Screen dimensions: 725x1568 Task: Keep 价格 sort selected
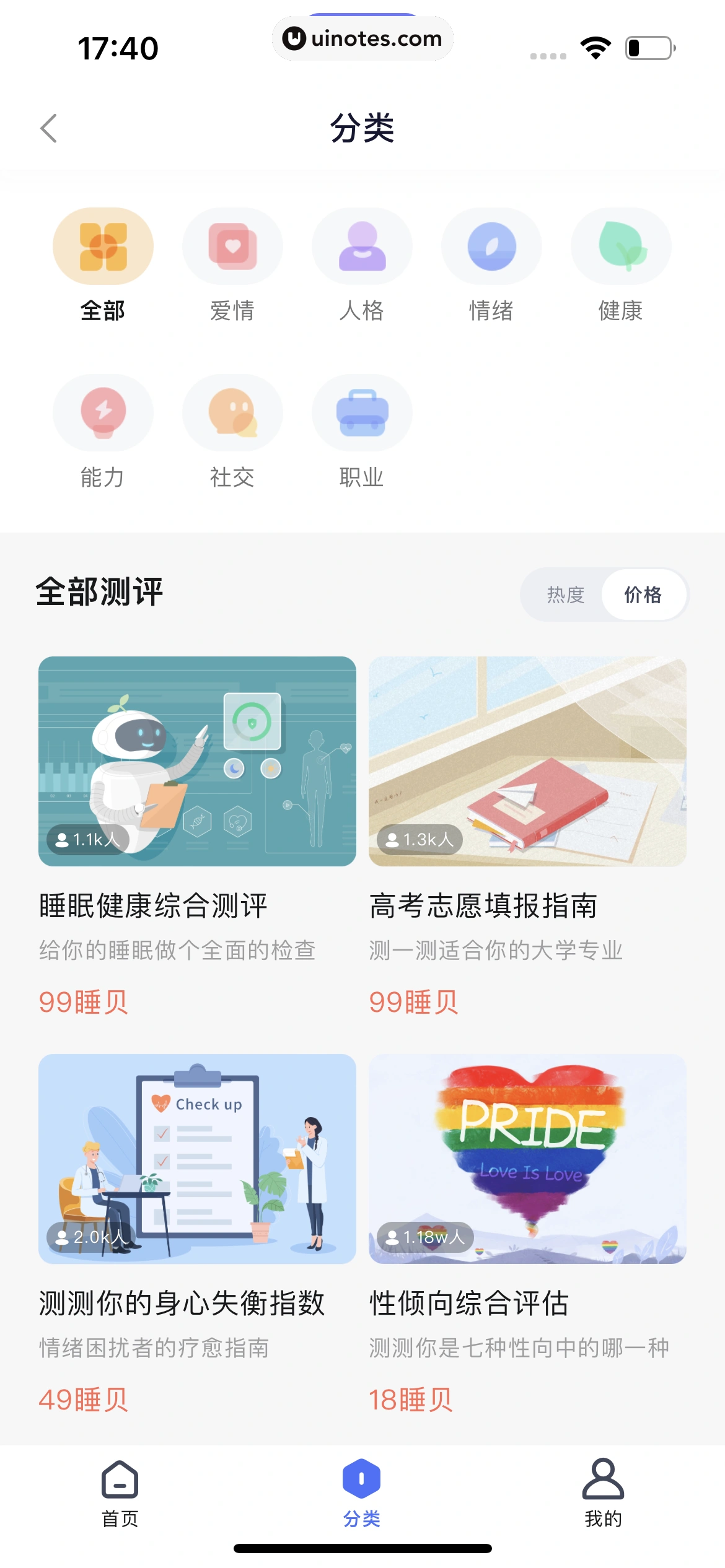[643, 595]
